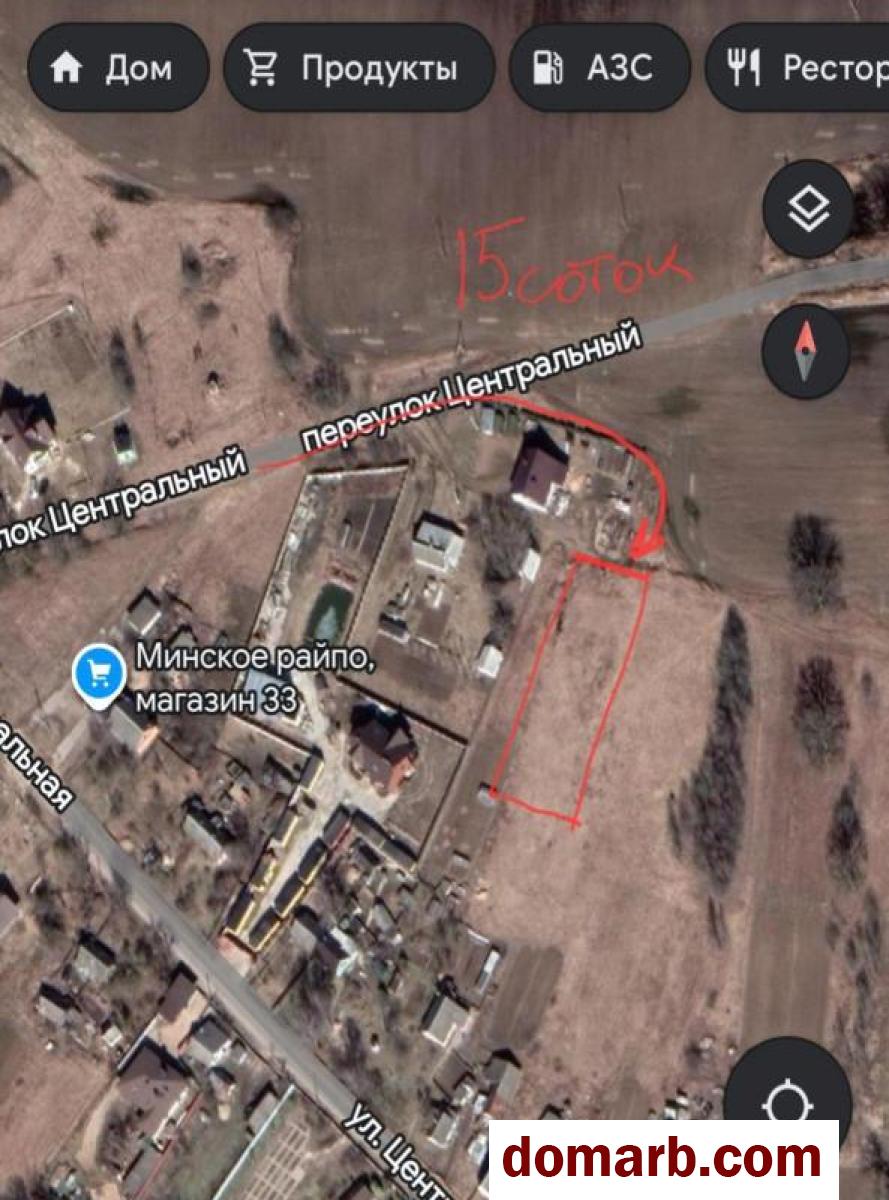Screen dimensions: 889x1200
Task: Center map on my location
Action: point(790,1105)
